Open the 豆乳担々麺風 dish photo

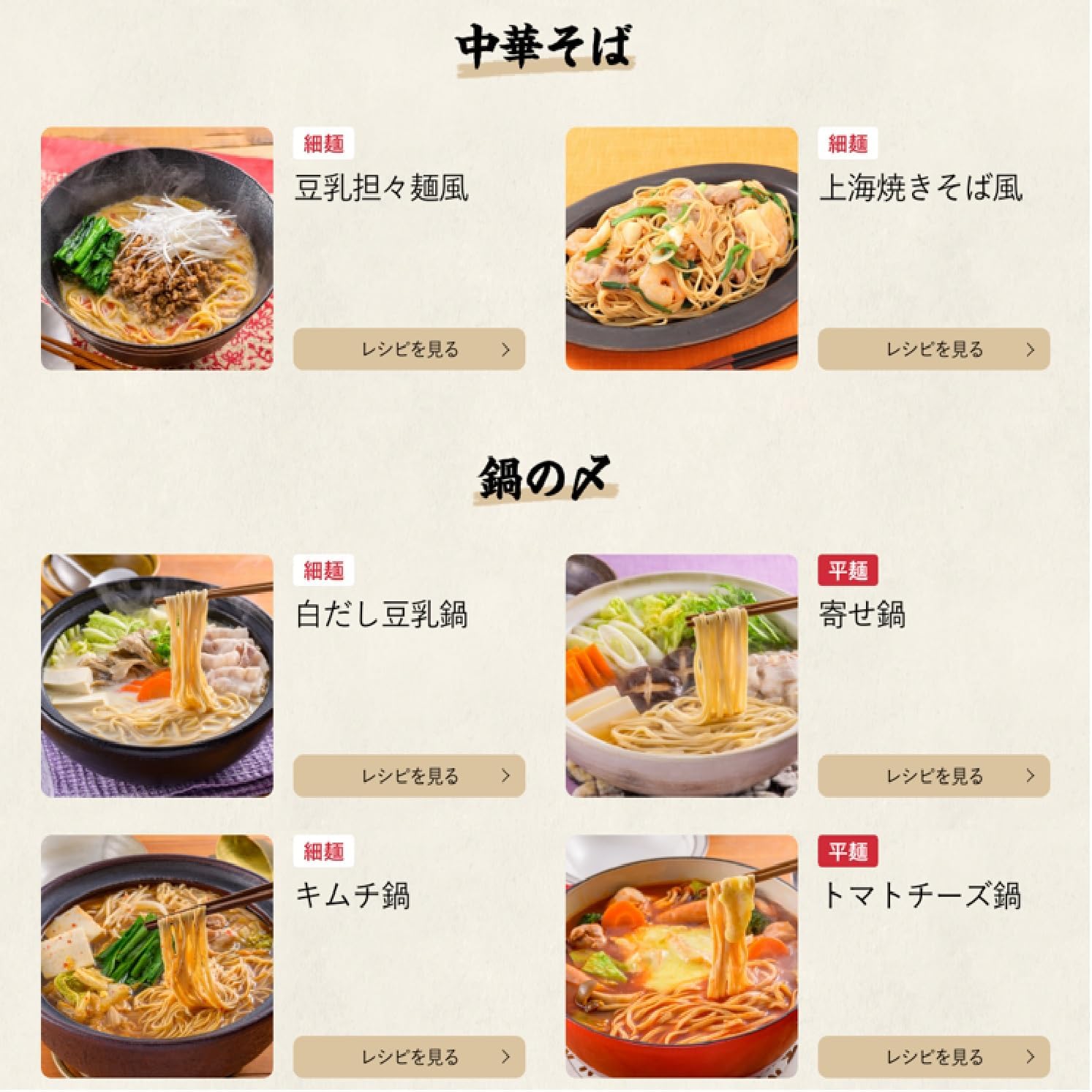pos(157,249)
